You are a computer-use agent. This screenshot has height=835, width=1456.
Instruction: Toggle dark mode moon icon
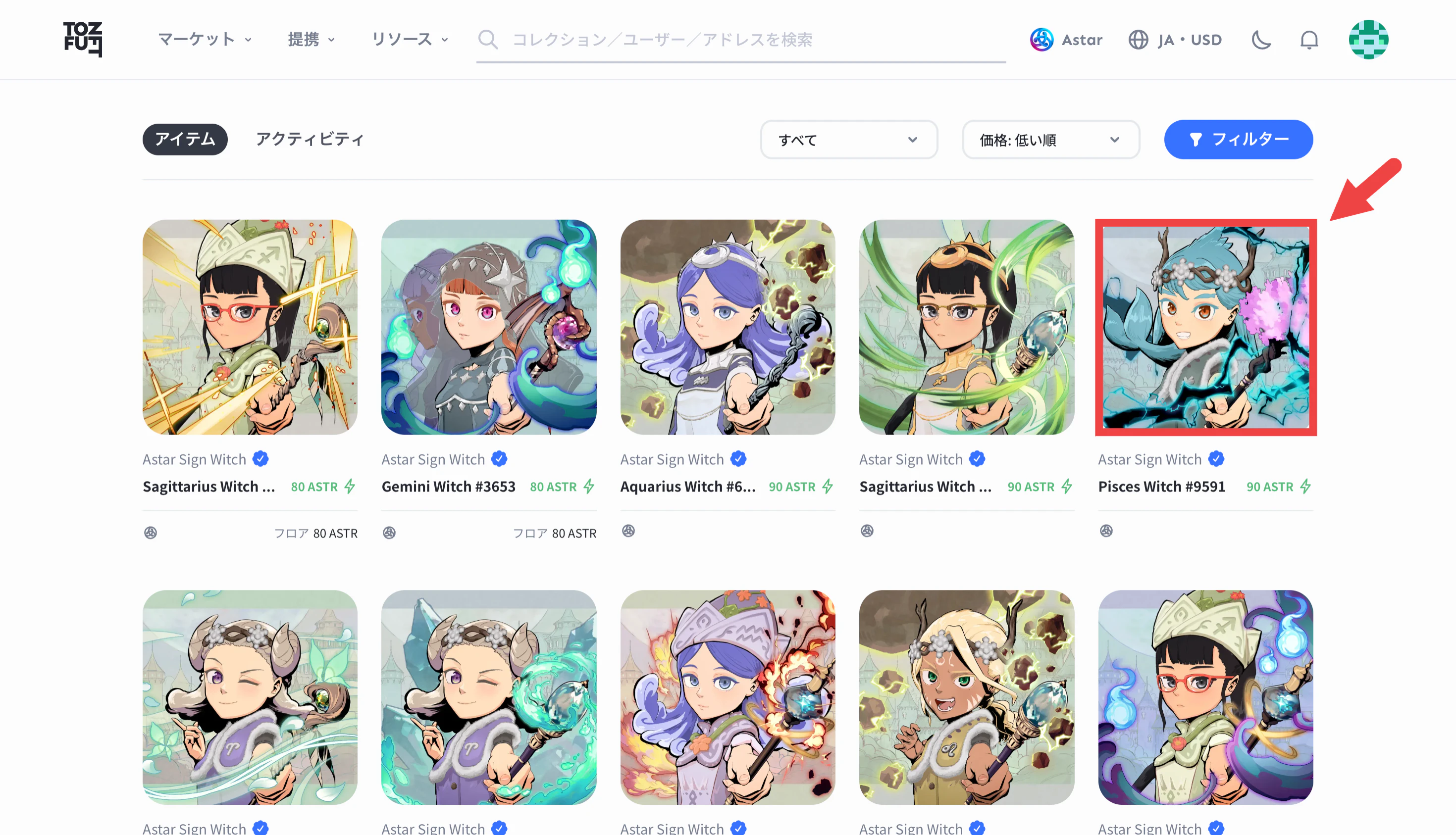click(x=1261, y=40)
